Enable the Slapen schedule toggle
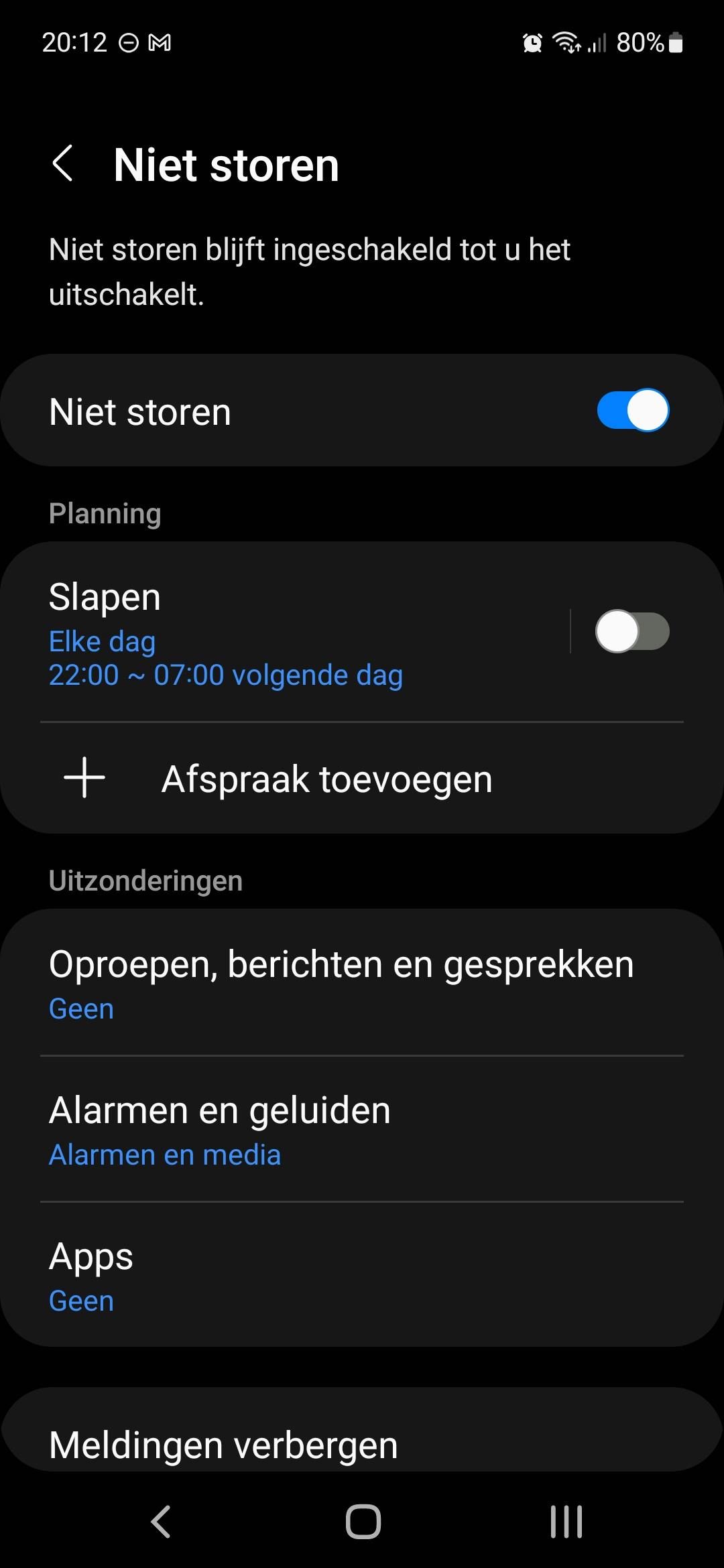Screen dimensions: 724x1568 pyautogui.click(x=632, y=631)
